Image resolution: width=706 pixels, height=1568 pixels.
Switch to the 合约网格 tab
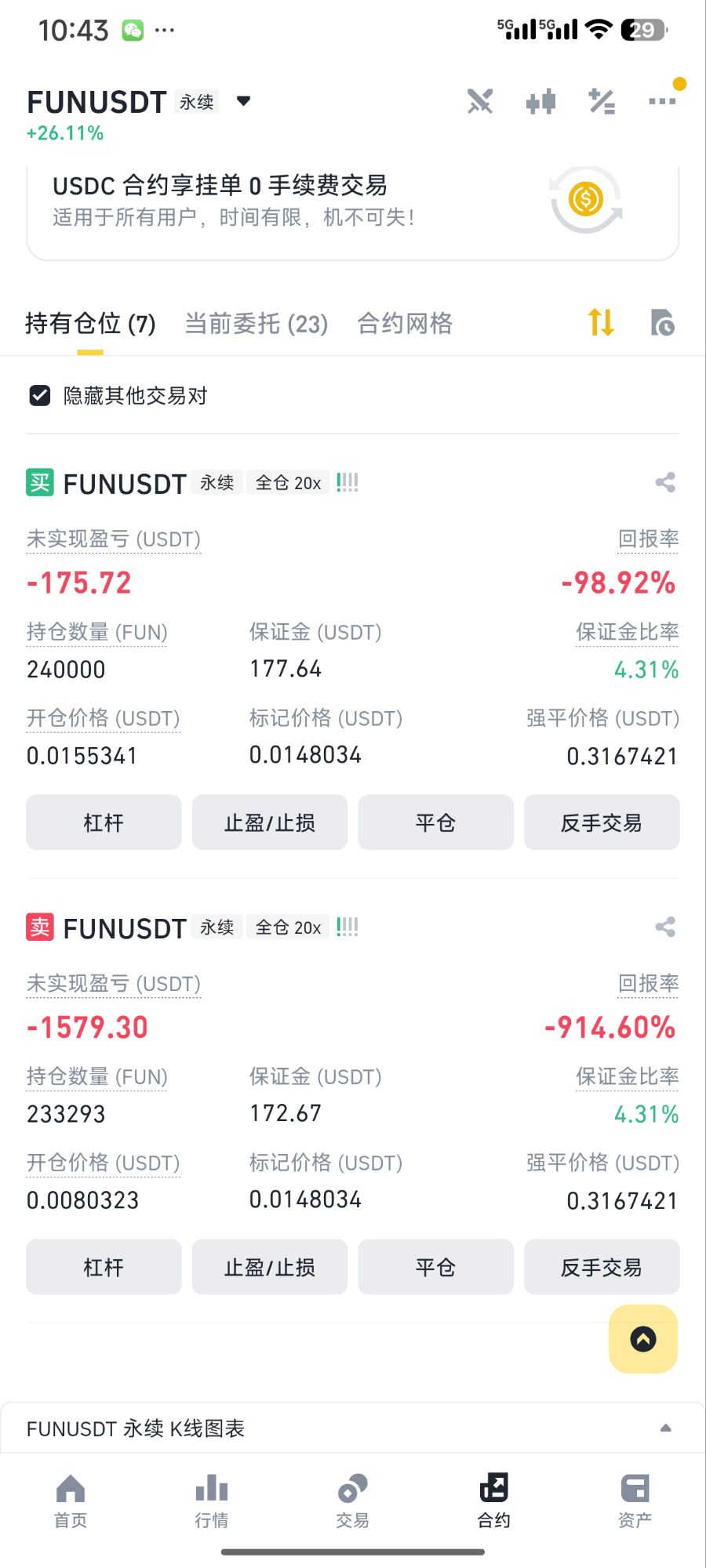(x=405, y=323)
